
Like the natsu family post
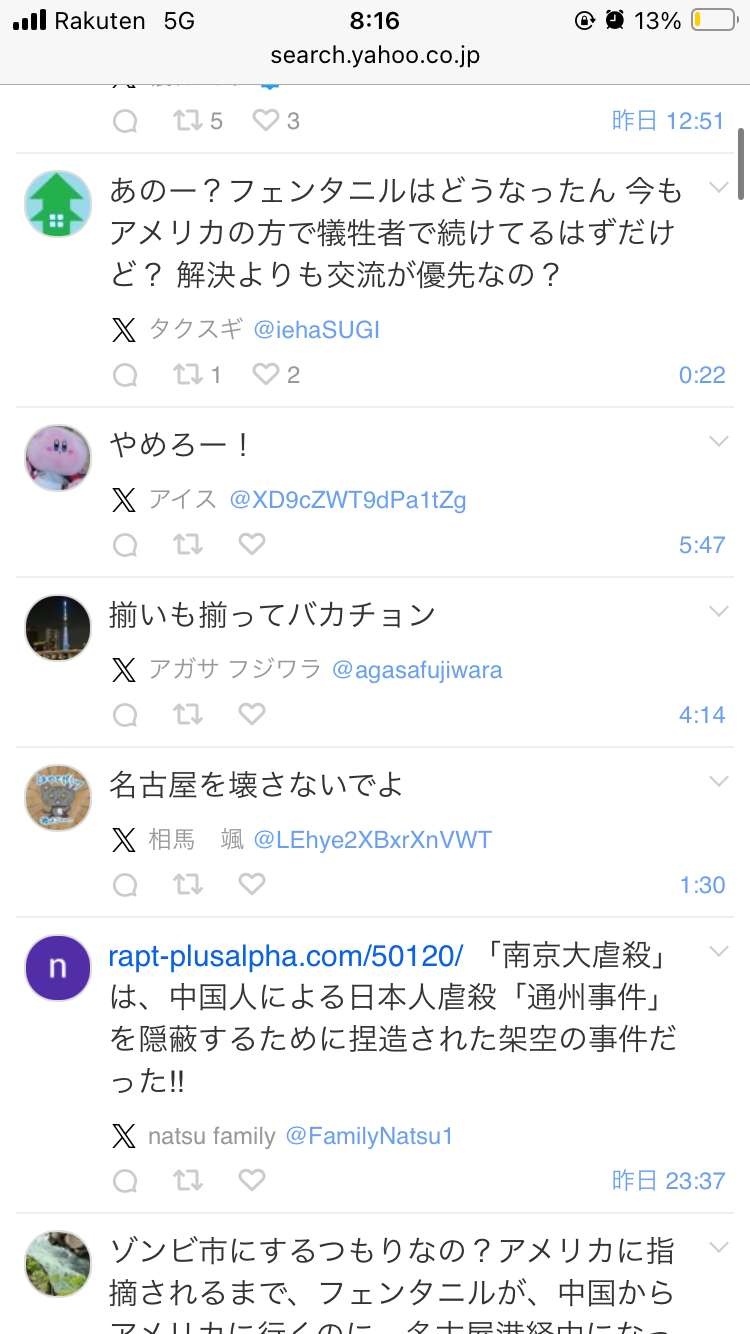[x=252, y=1180]
